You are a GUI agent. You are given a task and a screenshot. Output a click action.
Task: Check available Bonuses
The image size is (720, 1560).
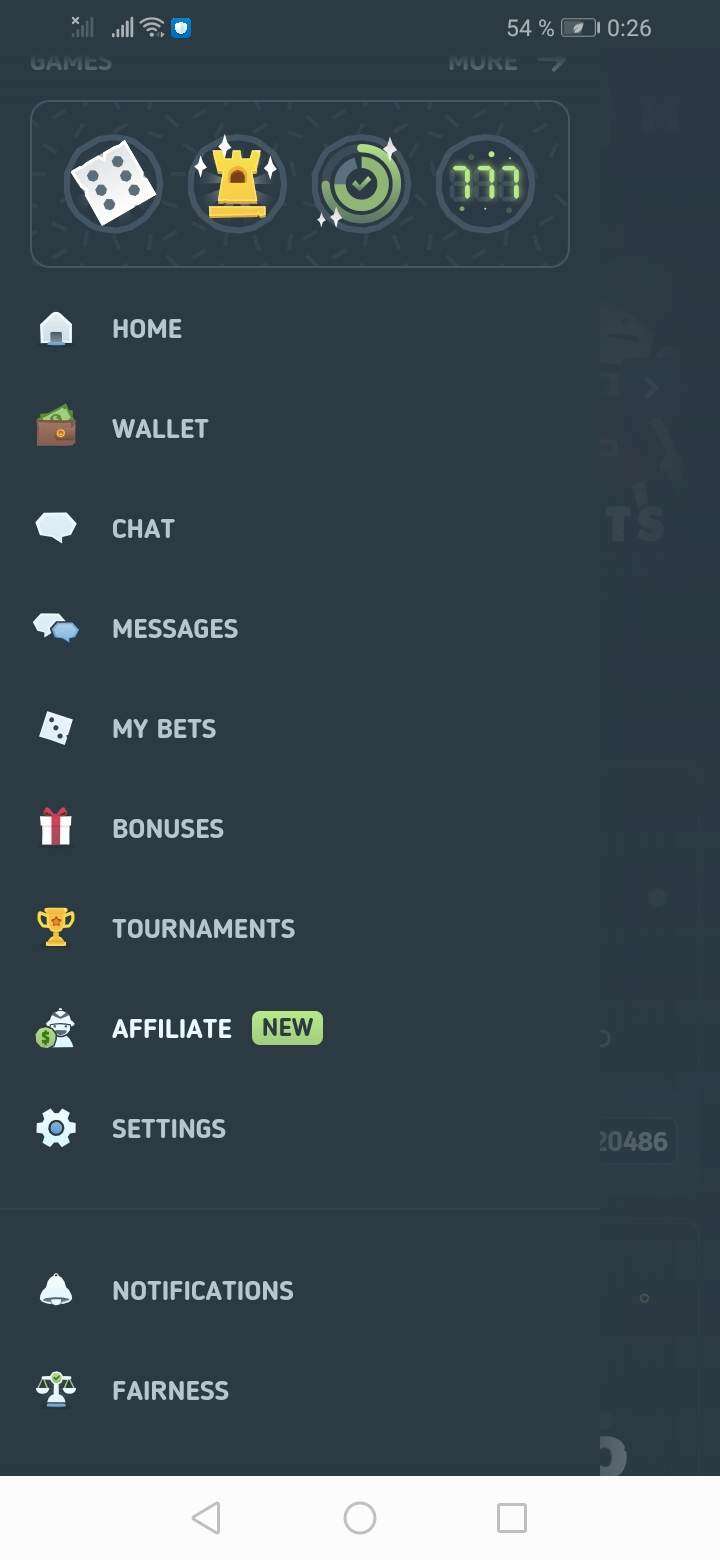(x=168, y=829)
